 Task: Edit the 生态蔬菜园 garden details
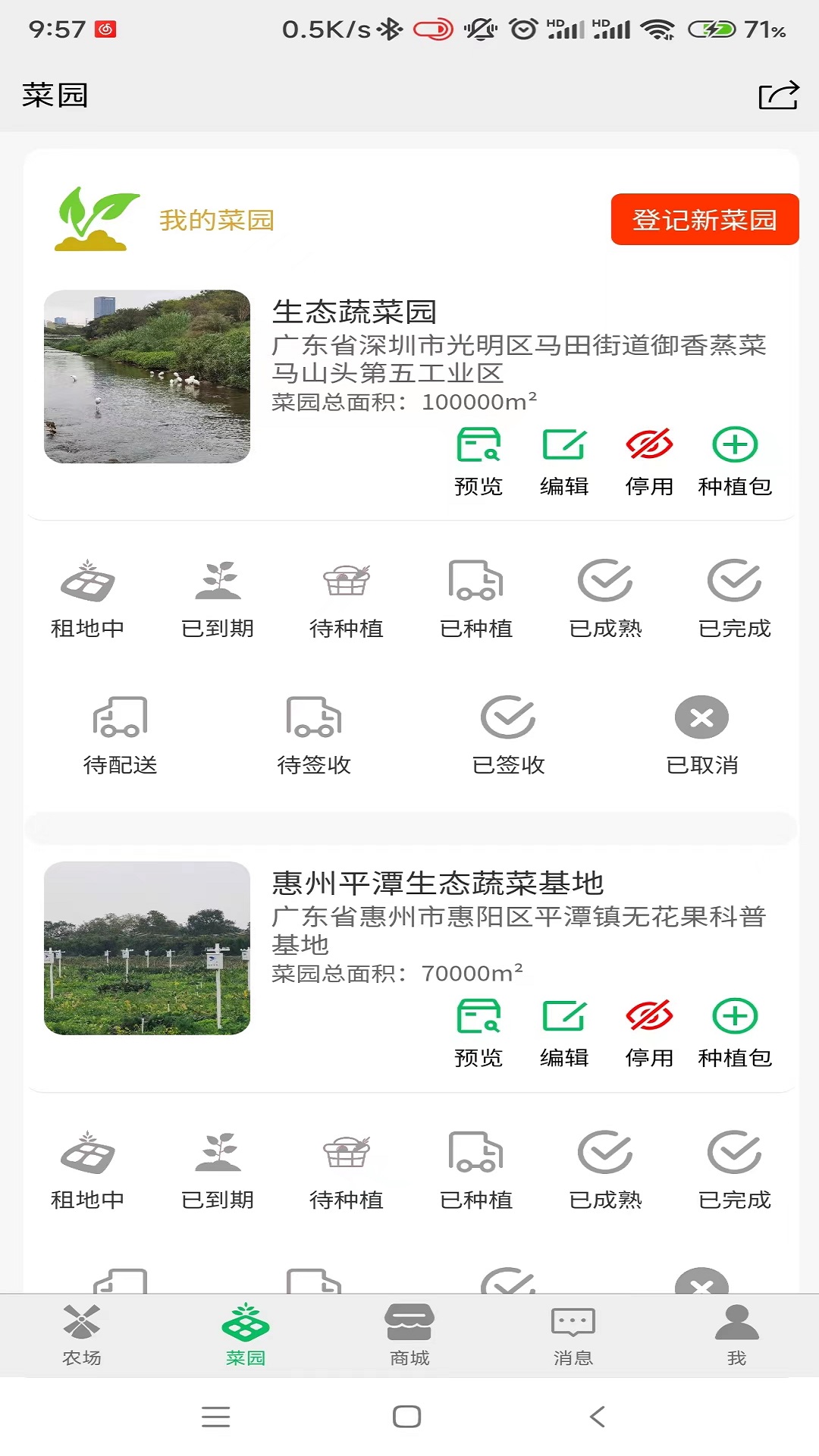coord(564,459)
